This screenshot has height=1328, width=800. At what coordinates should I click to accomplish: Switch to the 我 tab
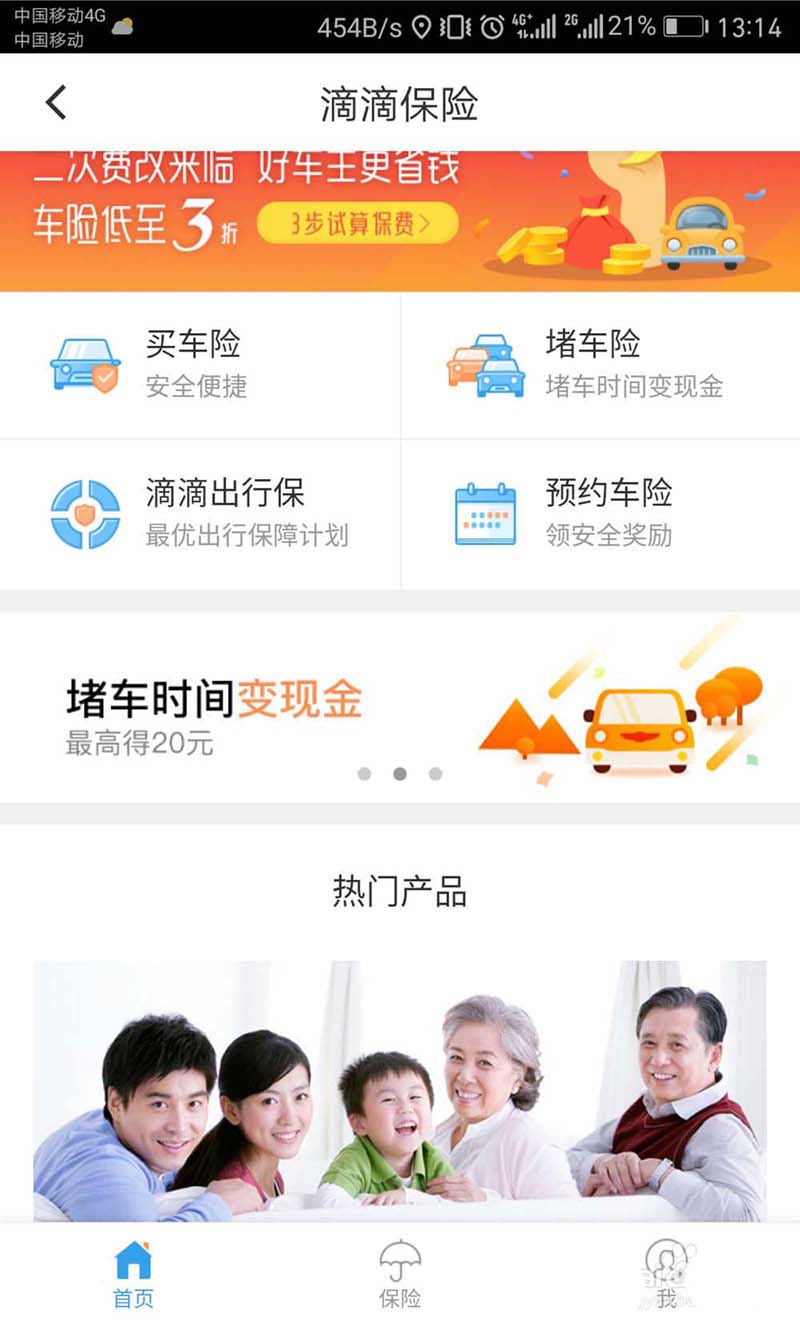coord(666,1274)
